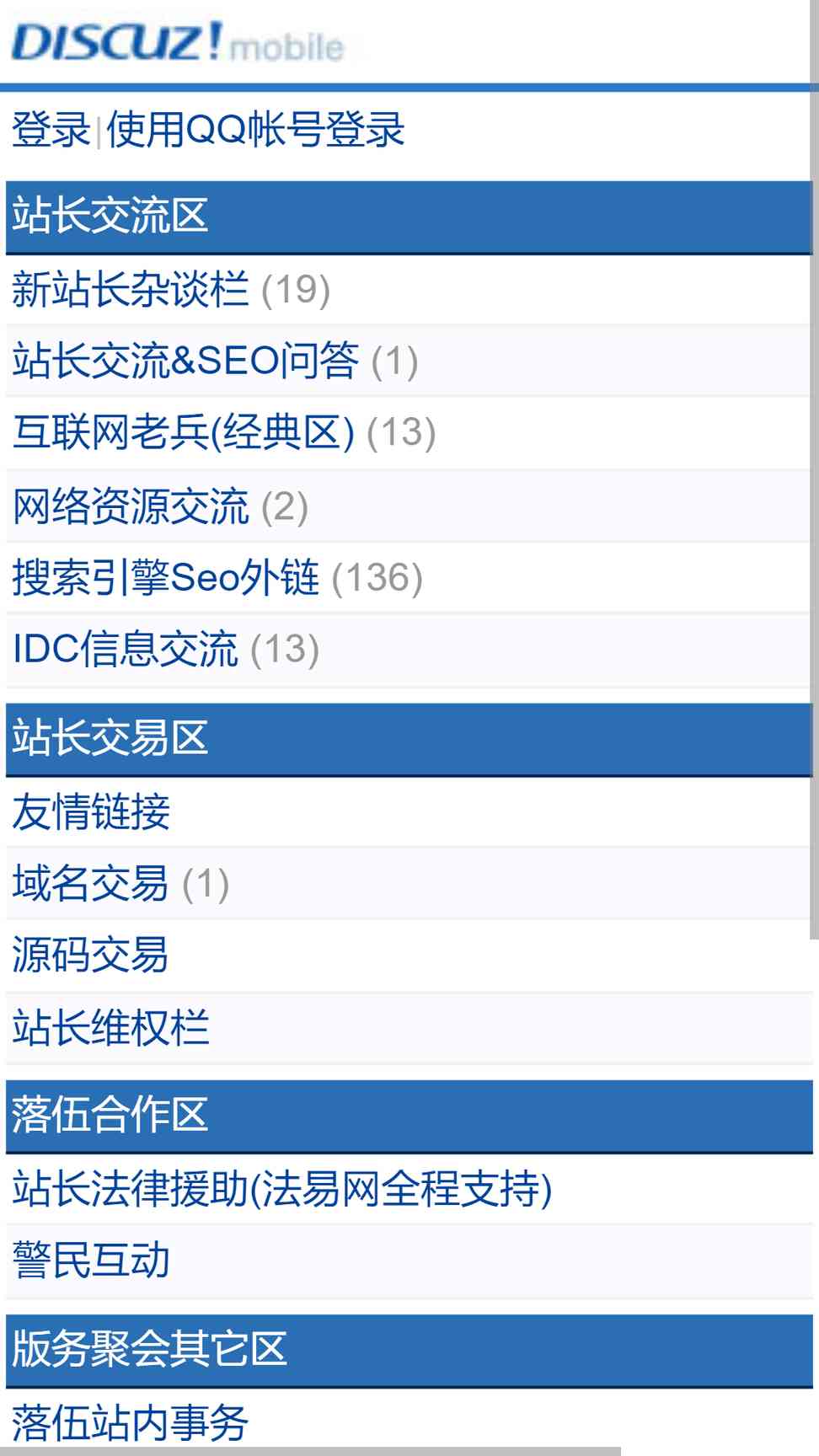Open IDC信息交流 forum
This screenshot has height=1456, width=819.
[125, 649]
